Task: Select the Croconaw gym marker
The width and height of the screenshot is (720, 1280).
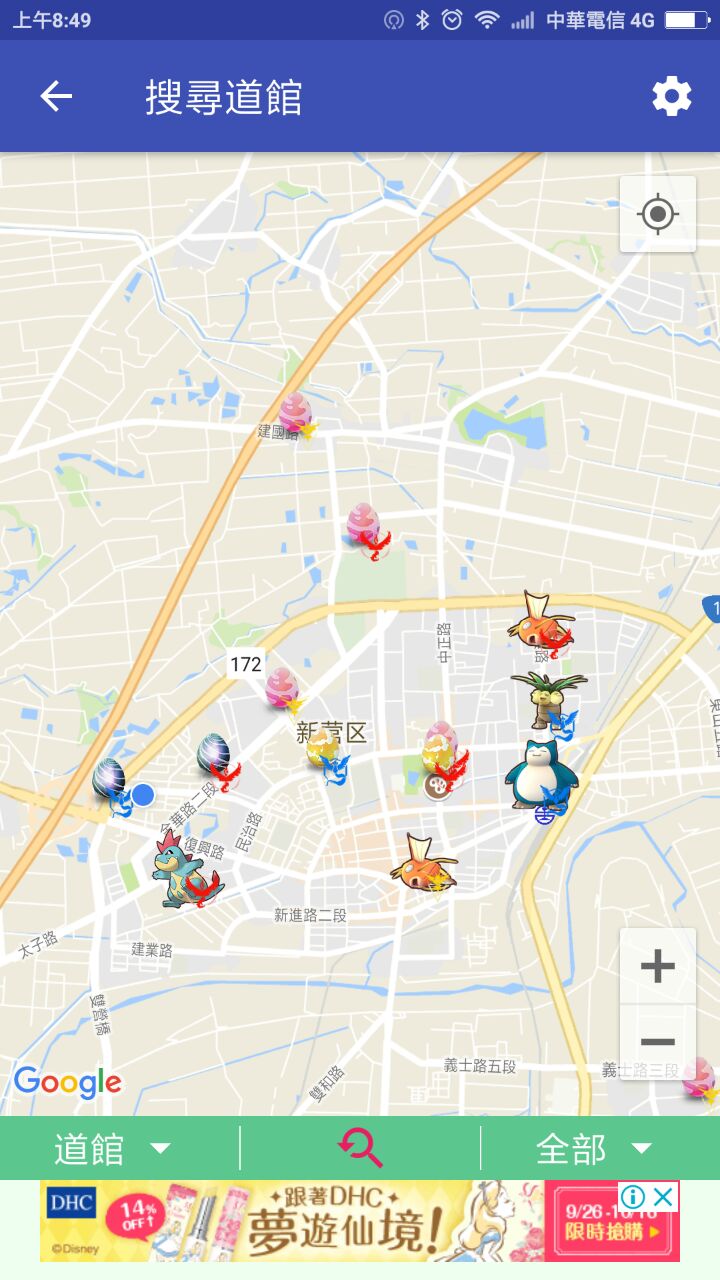Action: click(x=185, y=868)
